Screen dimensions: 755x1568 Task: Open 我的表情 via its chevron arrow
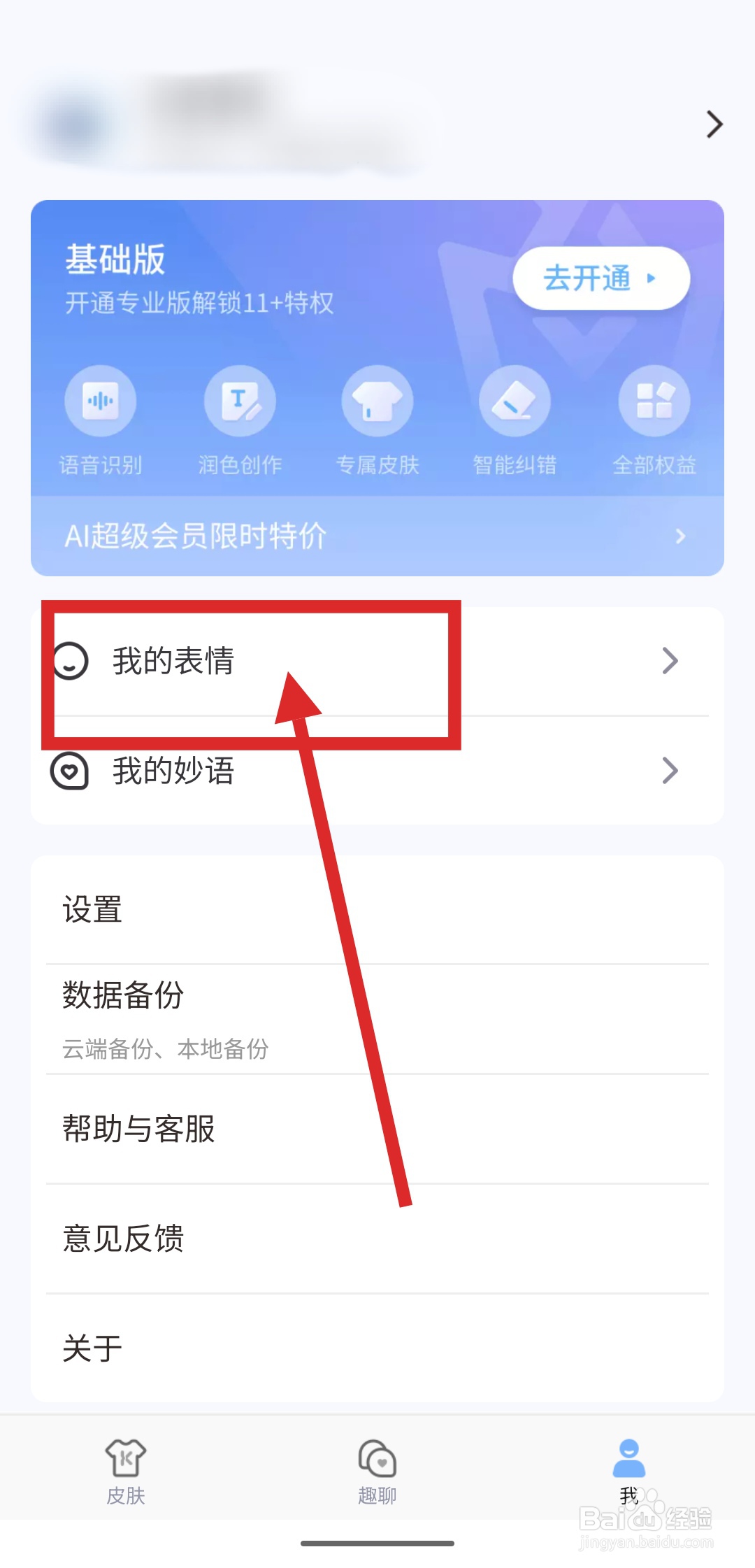[670, 660]
